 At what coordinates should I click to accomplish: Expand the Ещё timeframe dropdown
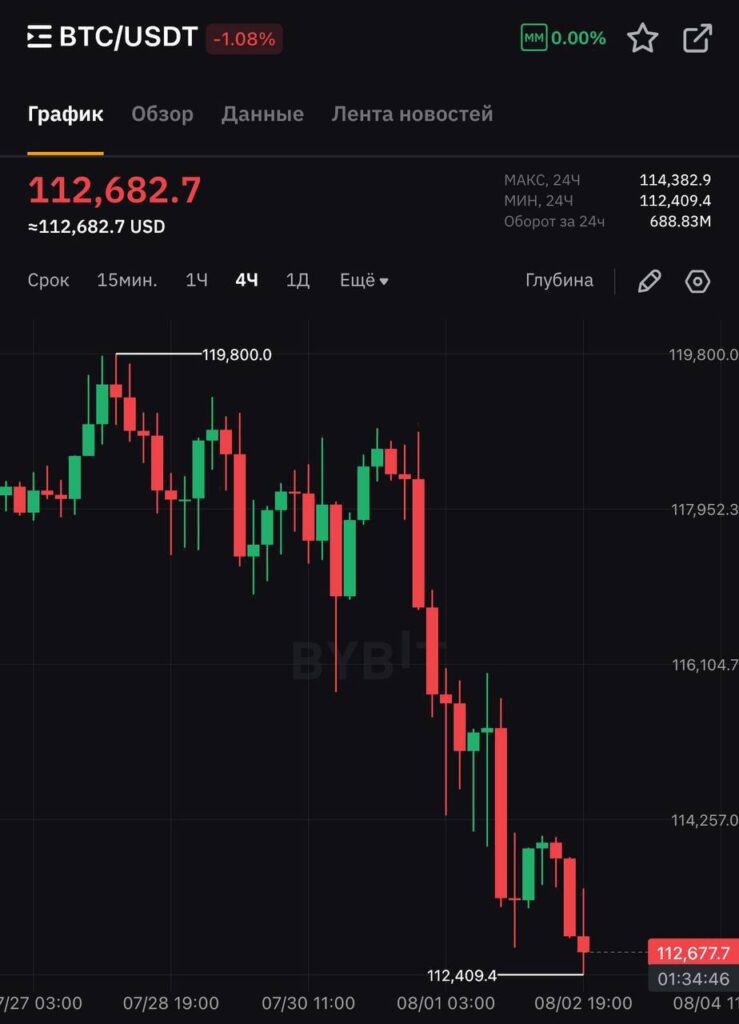[x=364, y=281]
